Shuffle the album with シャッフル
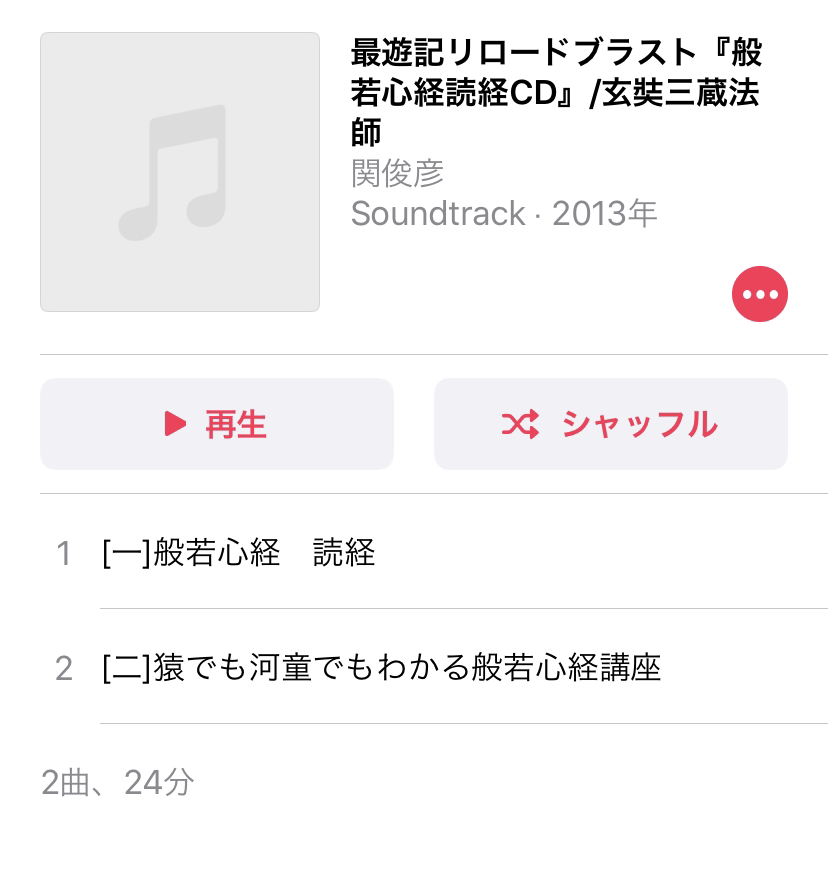The image size is (828, 889). 611,424
